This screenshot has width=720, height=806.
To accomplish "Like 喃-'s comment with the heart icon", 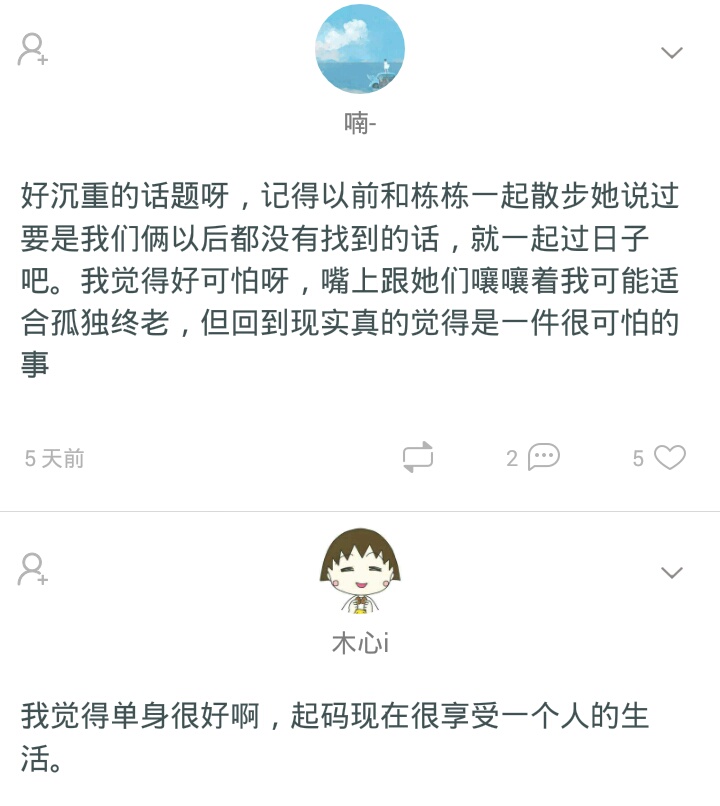I will [x=668, y=458].
